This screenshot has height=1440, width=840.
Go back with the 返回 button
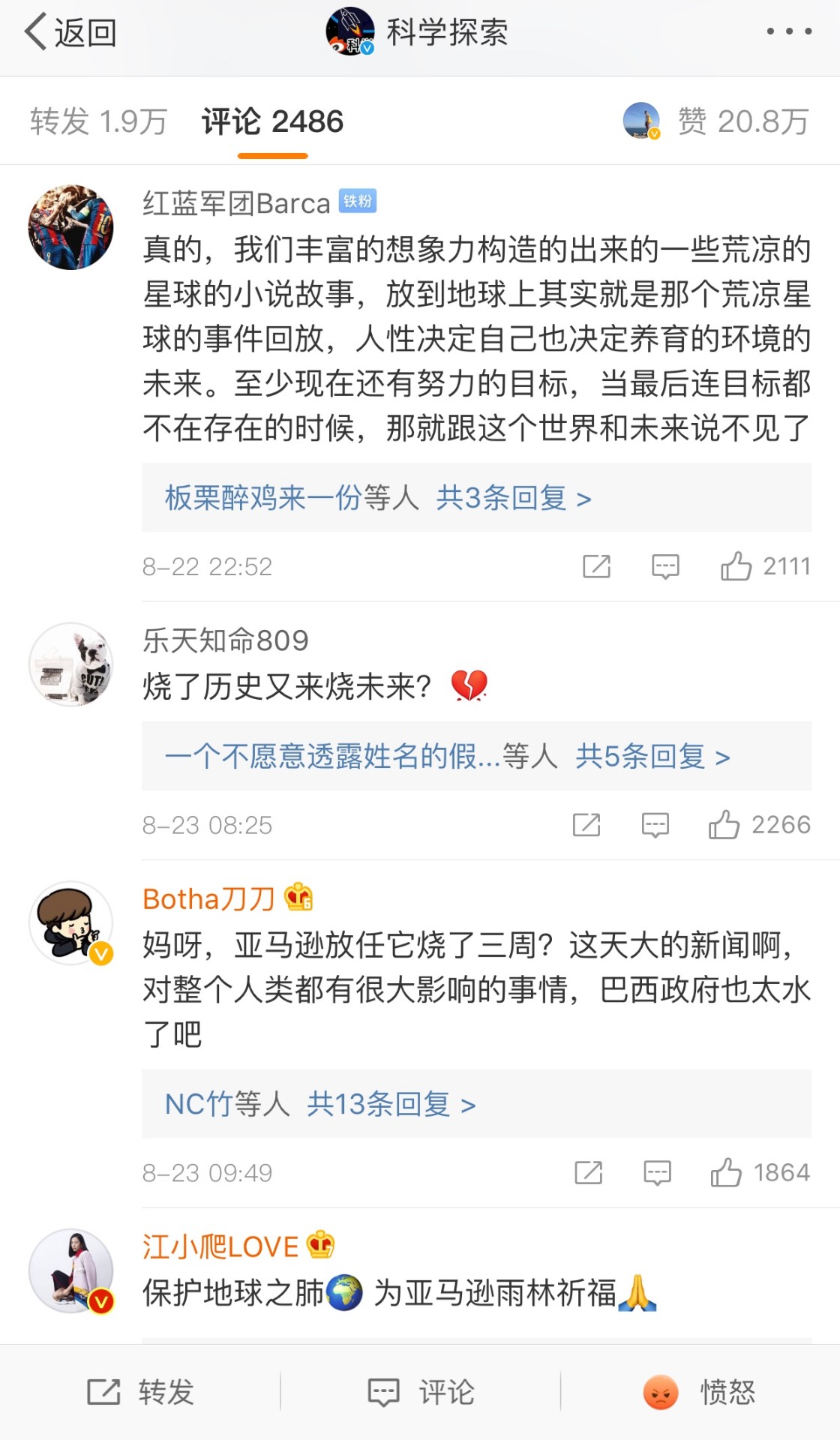click(70, 33)
